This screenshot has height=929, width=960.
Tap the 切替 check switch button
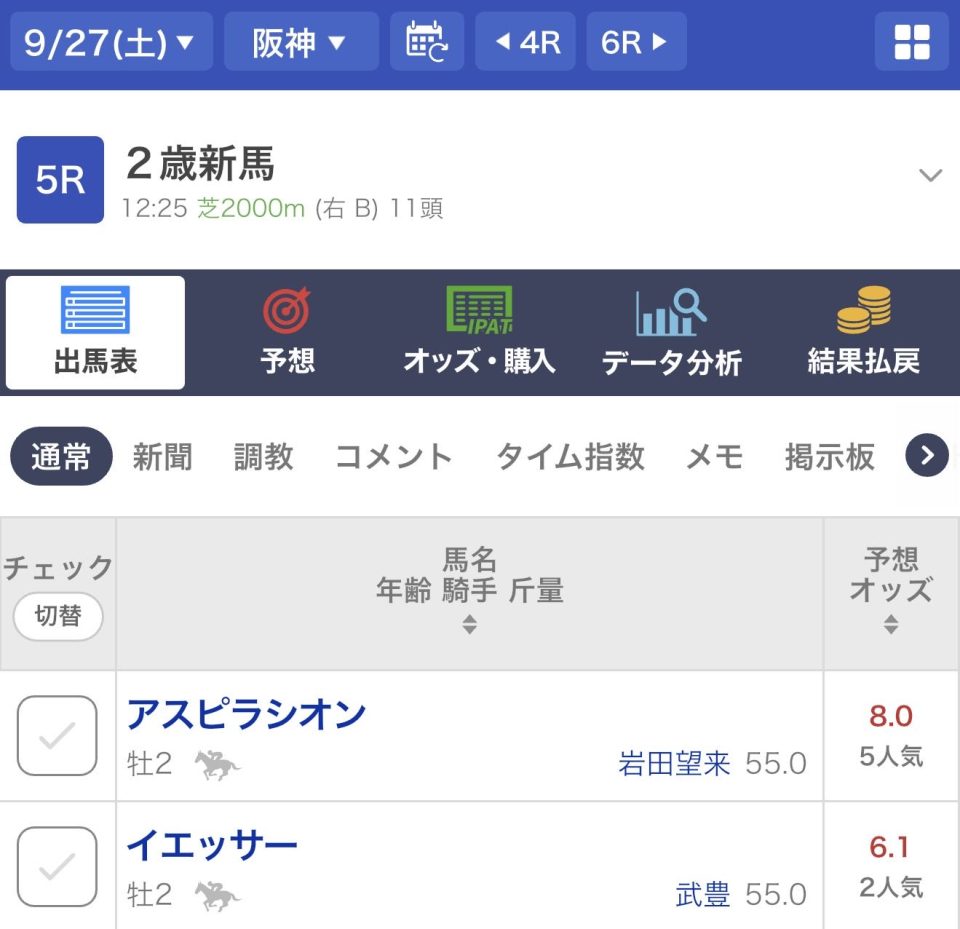(58, 616)
